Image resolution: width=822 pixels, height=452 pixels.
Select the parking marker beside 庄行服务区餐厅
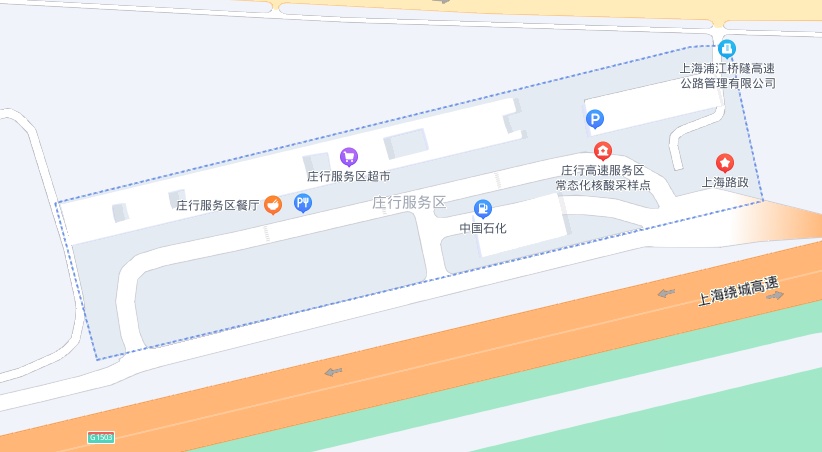302,203
